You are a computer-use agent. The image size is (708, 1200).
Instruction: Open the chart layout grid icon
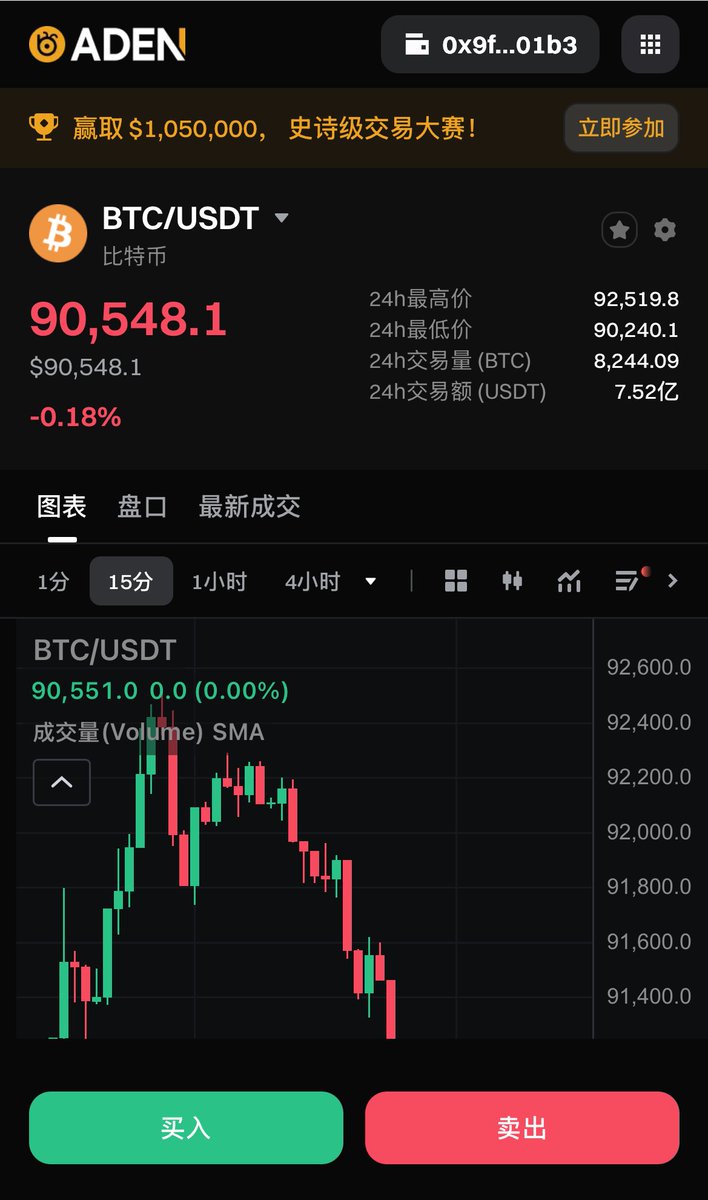coord(456,581)
